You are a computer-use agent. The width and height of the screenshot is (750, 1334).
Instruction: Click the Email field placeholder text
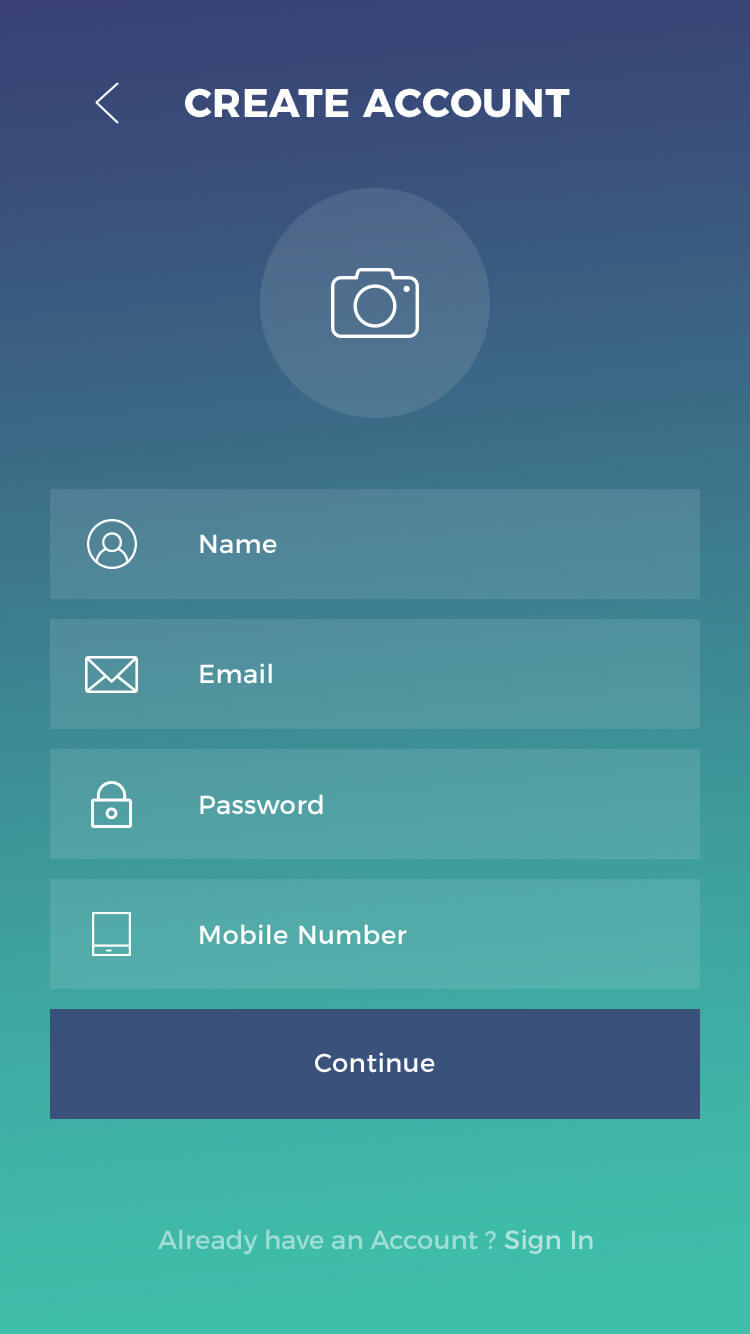point(235,674)
